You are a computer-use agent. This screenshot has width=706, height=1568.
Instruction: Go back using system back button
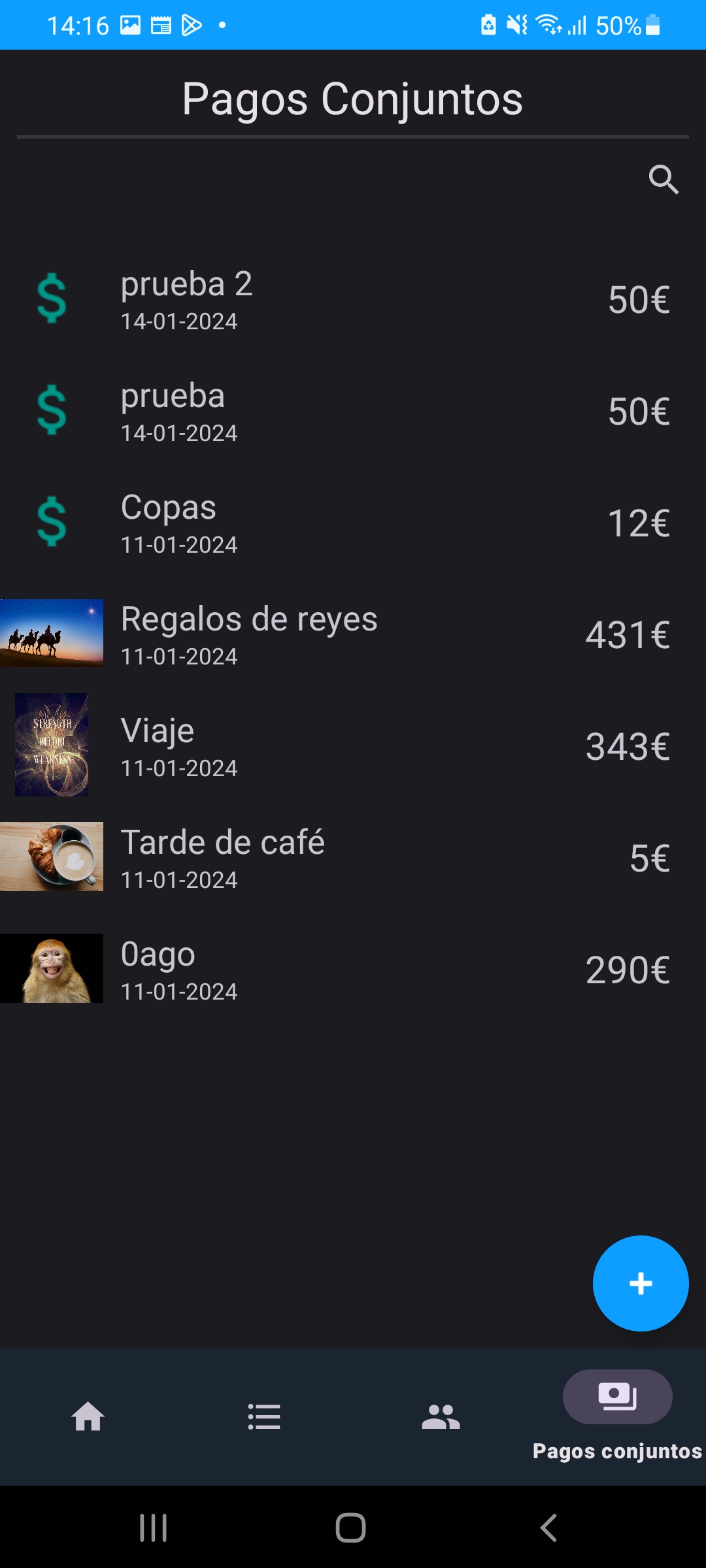(x=548, y=1527)
